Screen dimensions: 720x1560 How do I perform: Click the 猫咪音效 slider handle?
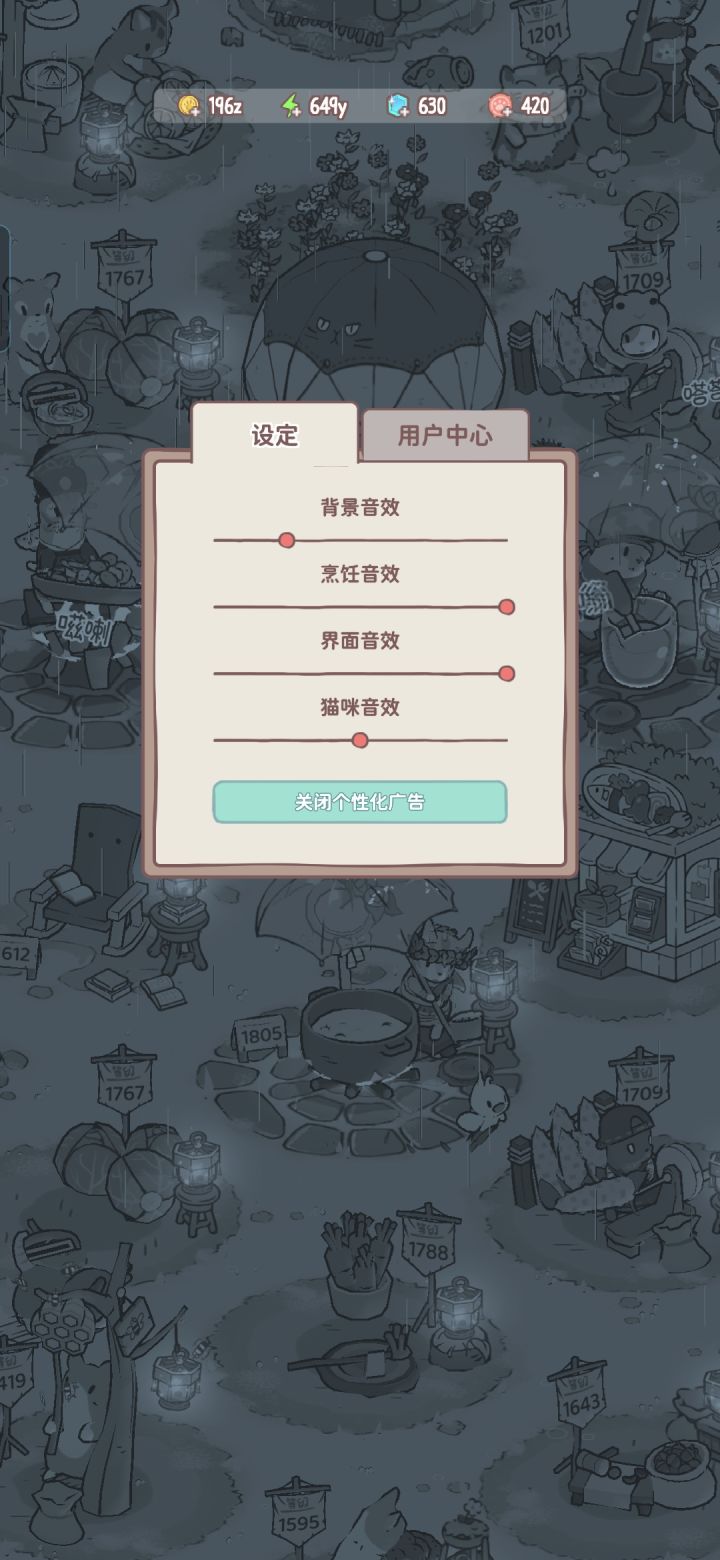pos(359,741)
